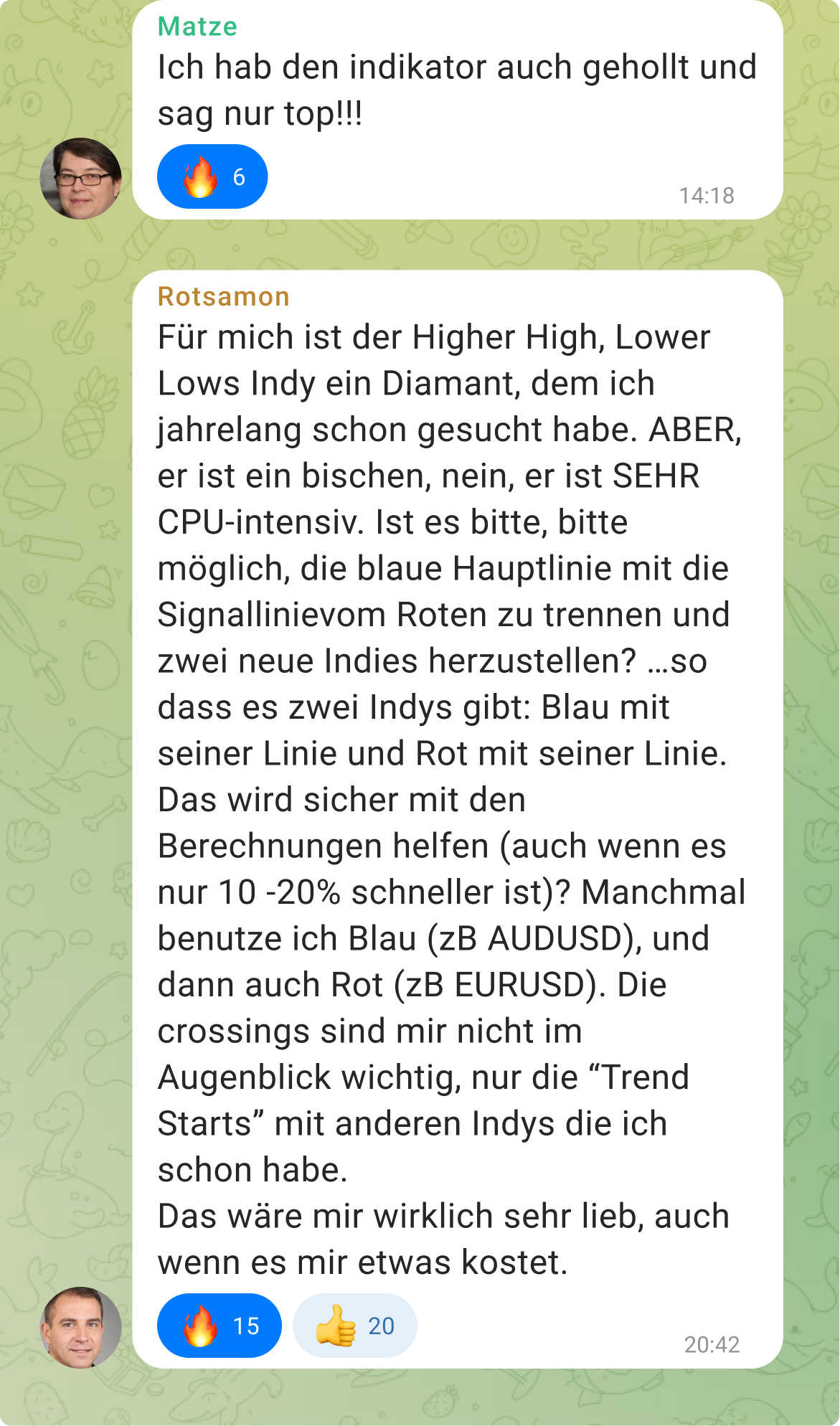
Task: Tap the fire reaction on Rotsamon's message
Action: pyautogui.click(x=219, y=1326)
